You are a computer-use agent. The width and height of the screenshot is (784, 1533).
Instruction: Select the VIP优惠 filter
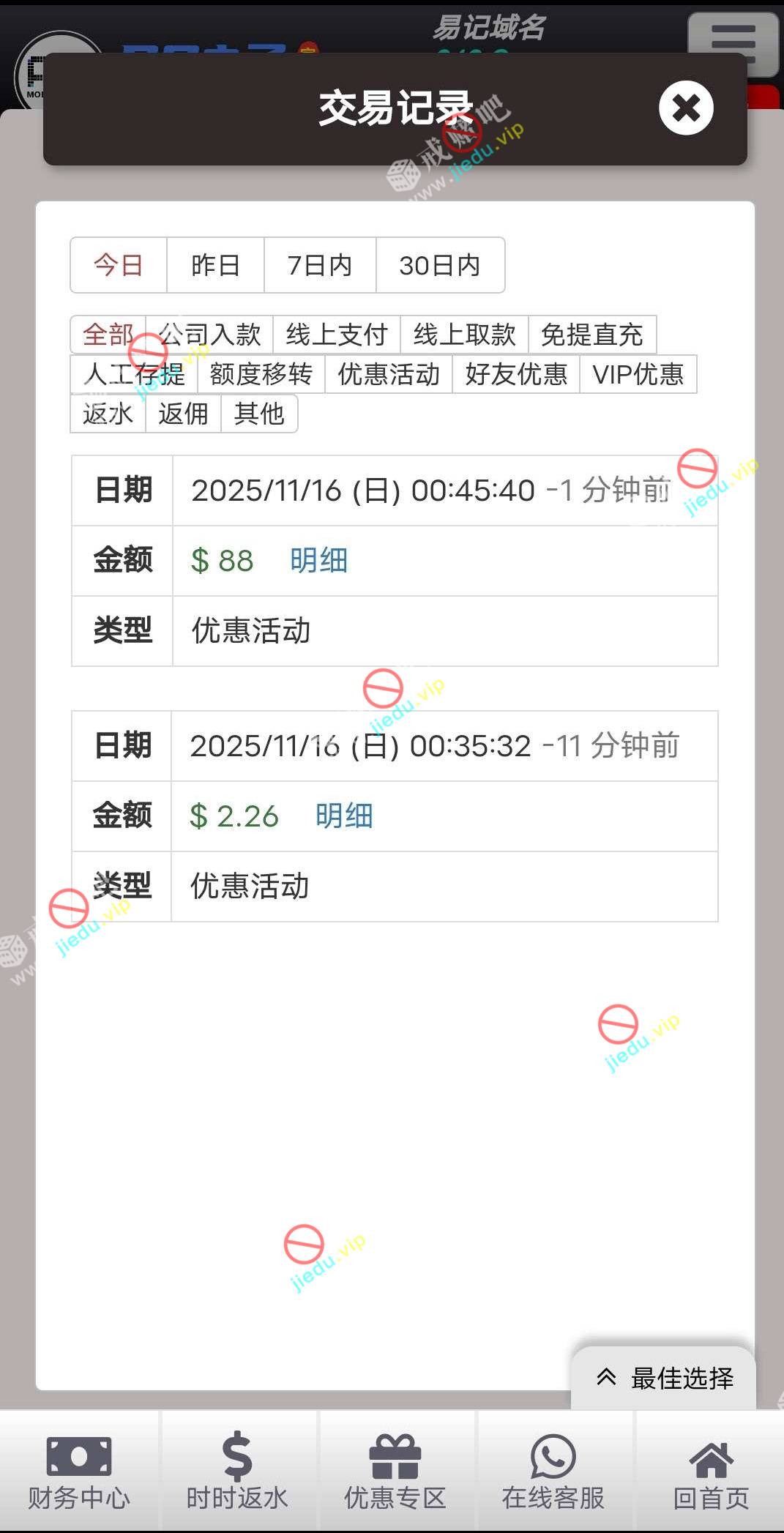pos(638,374)
